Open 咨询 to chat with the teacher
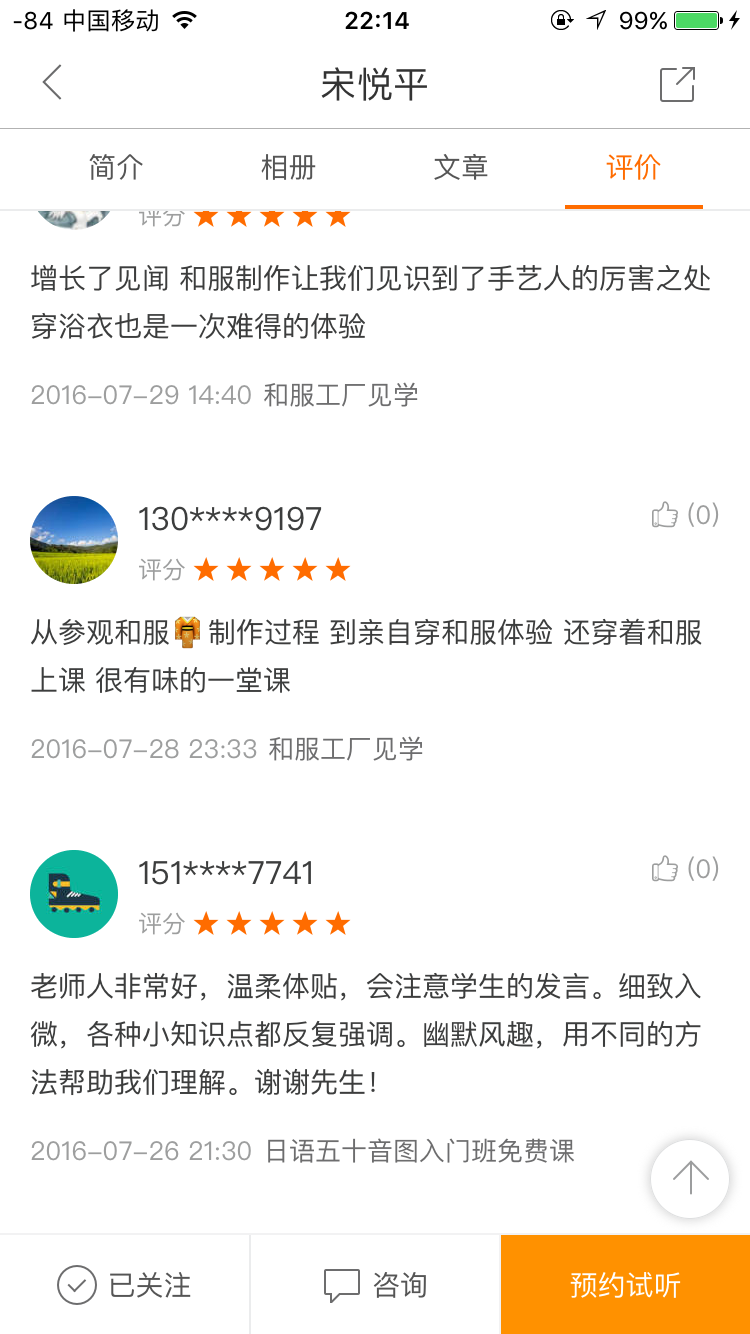750x1334 pixels. 375,1285
